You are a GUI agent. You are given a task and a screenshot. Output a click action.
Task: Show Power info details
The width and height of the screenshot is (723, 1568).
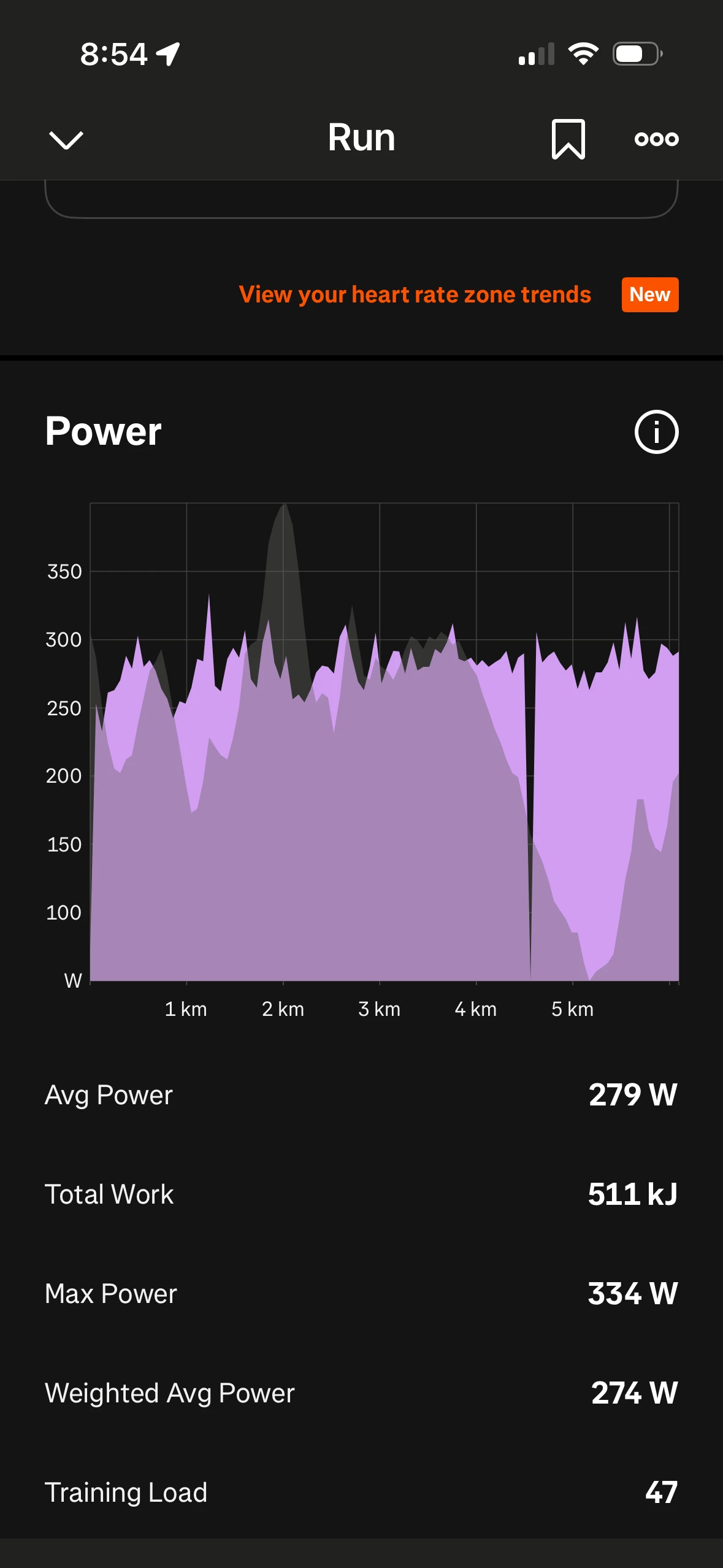pyautogui.click(x=656, y=432)
